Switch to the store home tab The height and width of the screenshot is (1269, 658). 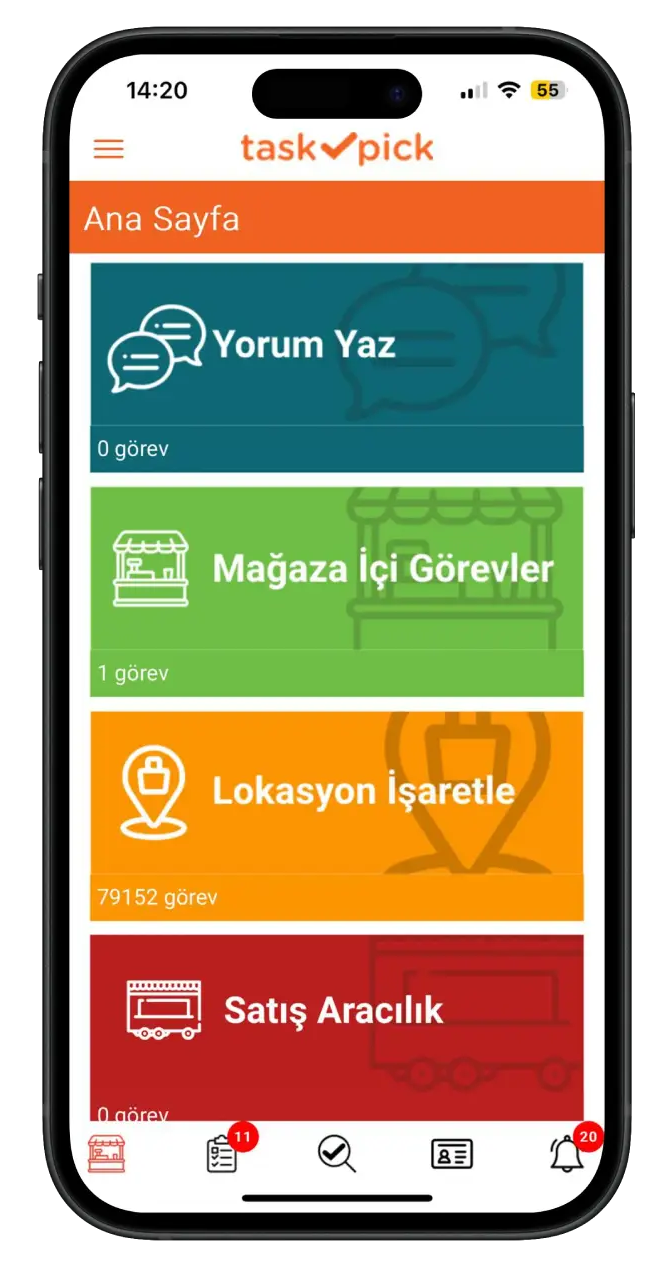107,1153
